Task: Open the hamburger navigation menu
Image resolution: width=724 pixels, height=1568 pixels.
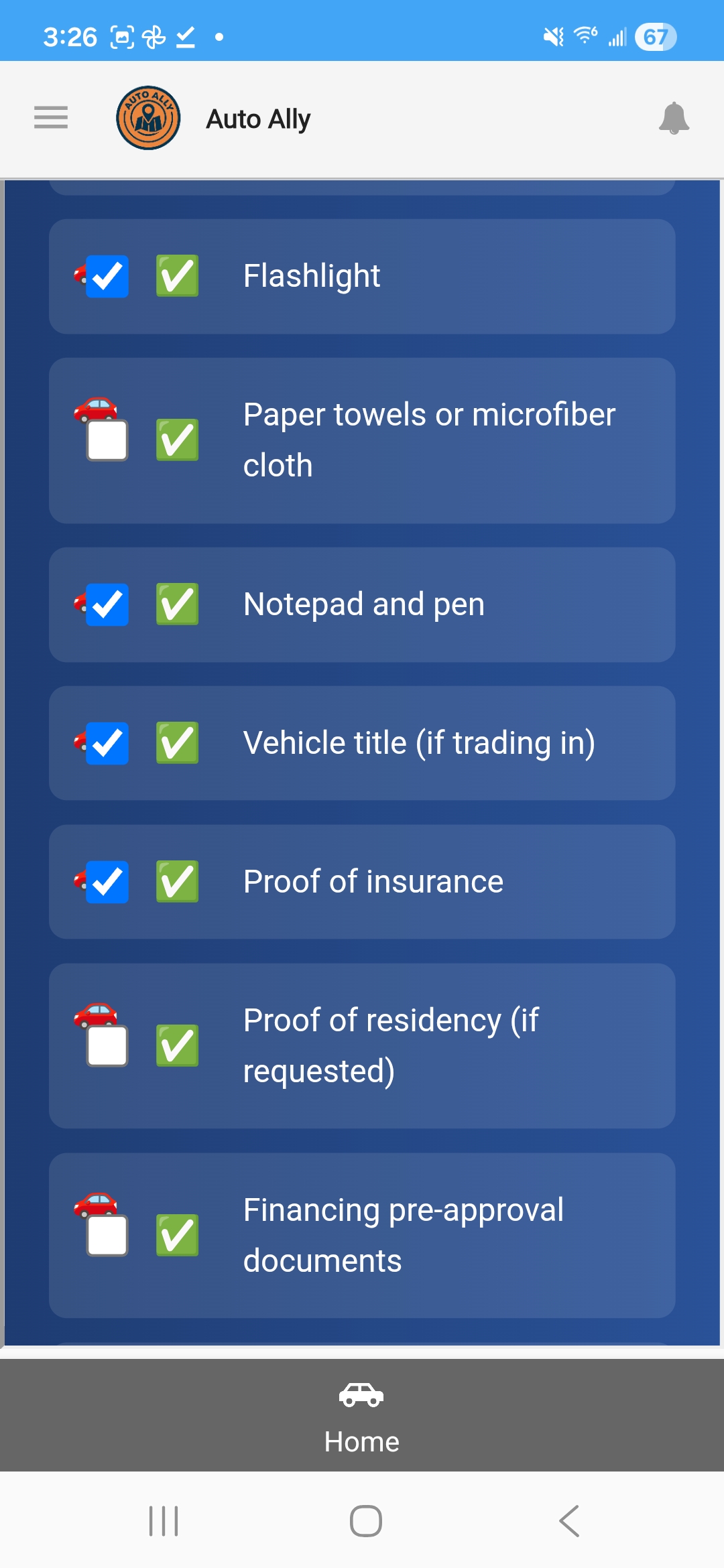Action: pyautogui.click(x=50, y=118)
